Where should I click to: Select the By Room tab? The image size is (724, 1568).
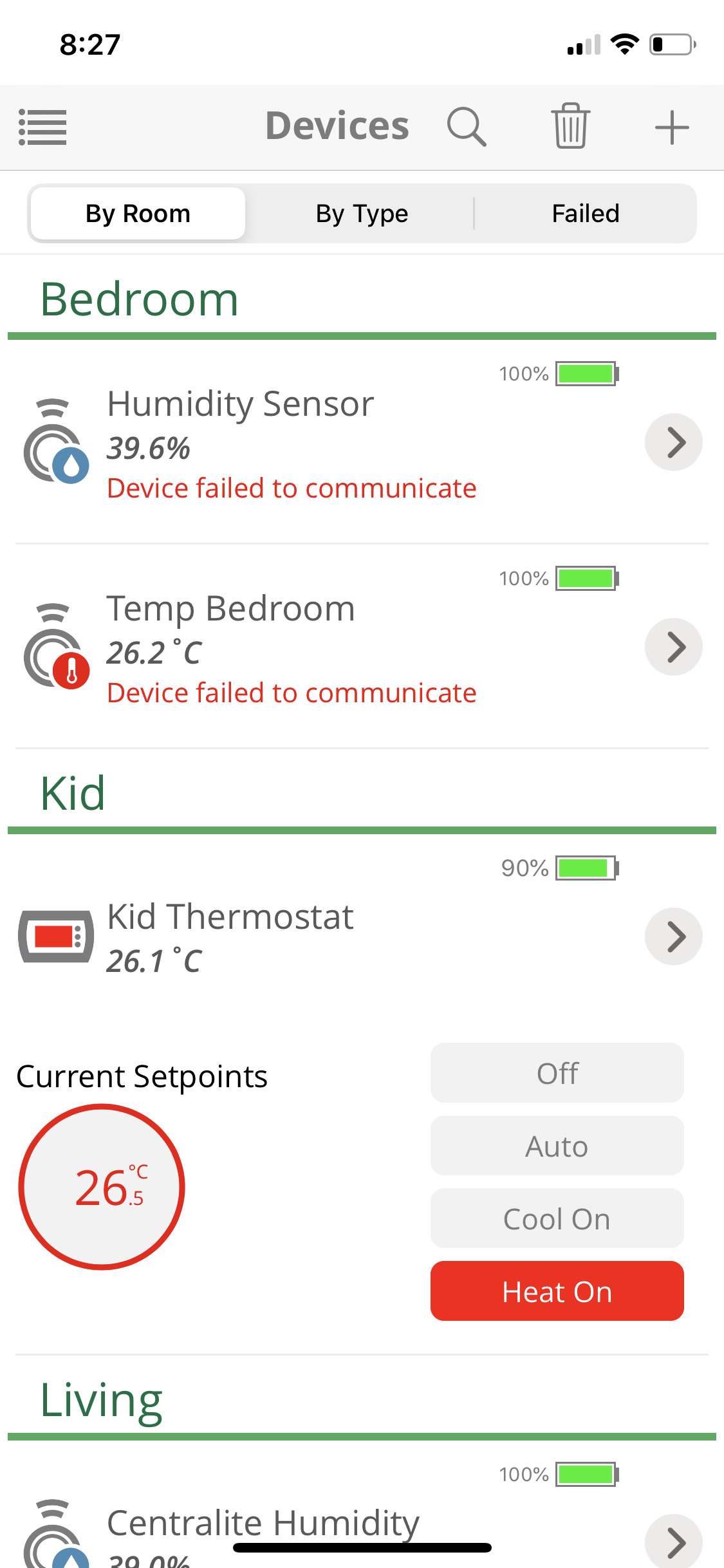[x=138, y=214]
